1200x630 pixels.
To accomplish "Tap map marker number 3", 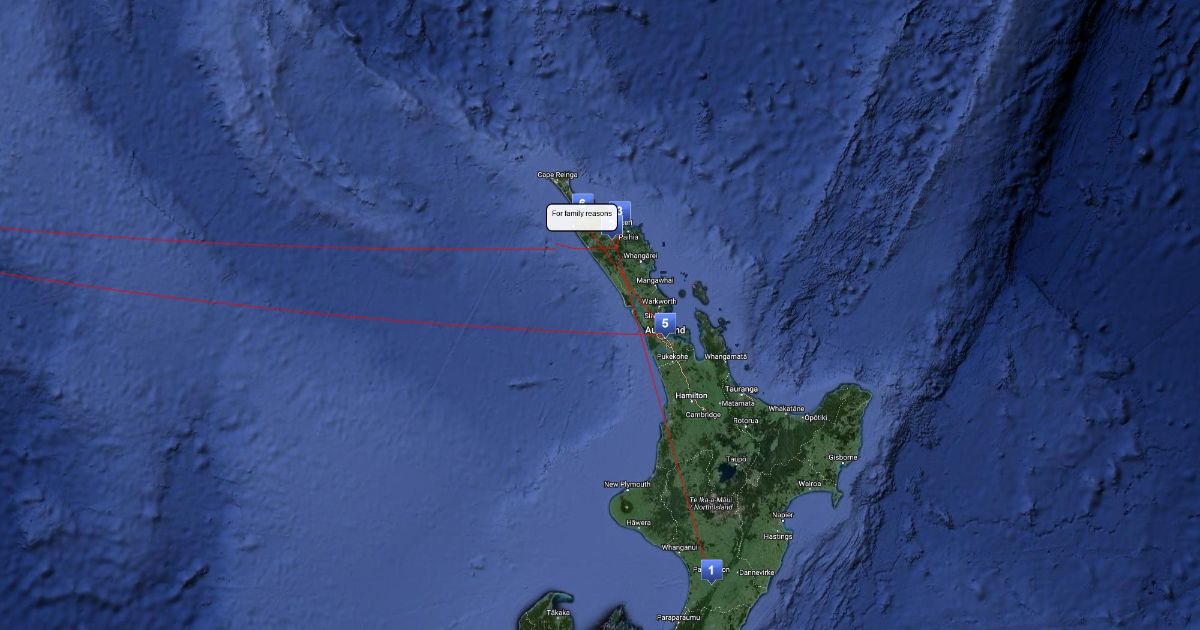I will click(x=623, y=210).
